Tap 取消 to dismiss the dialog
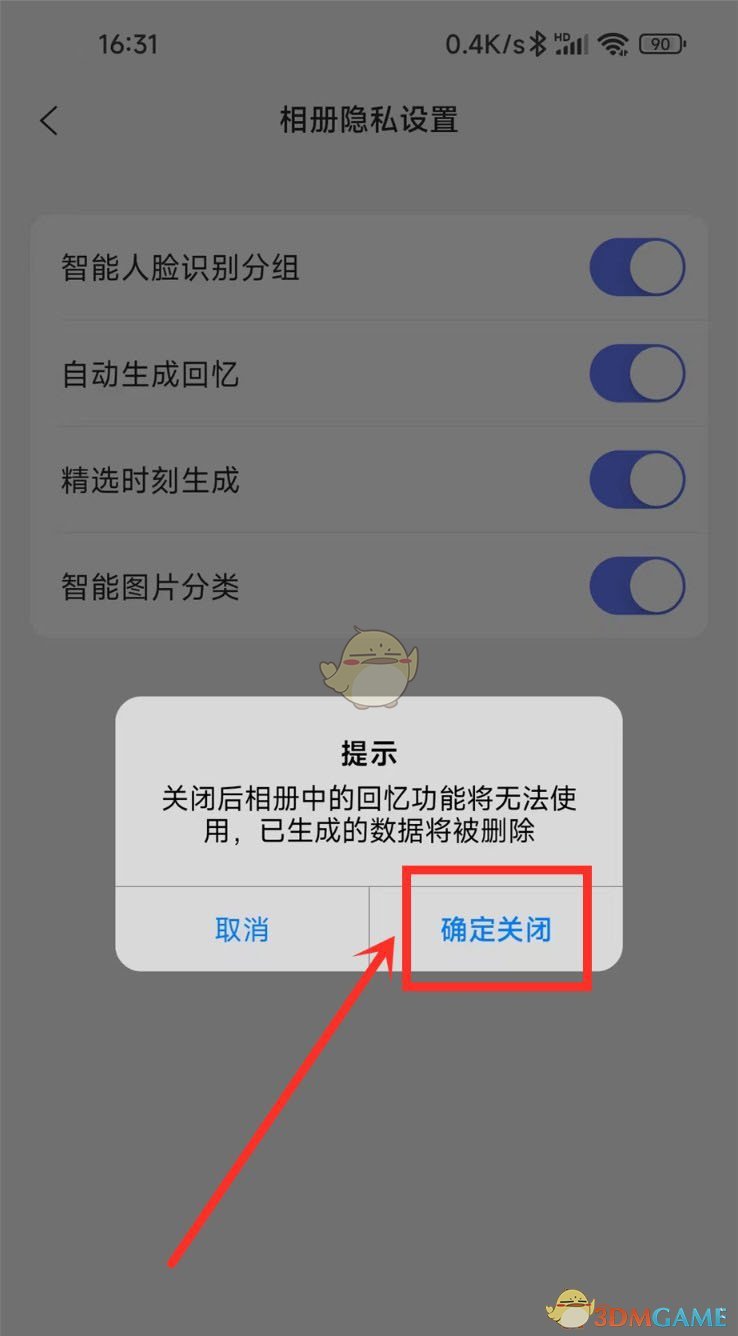Image resolution: width=738 pixels, height=1336 pixels. (x=242, y=929)
